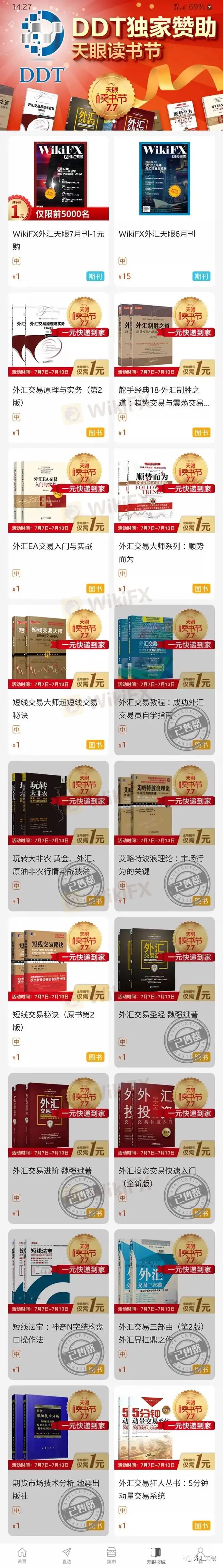The image size is (223, 1568).
Task: Select 外汇交易进阶 魏强斌著 book
Action: (59, 1146)
